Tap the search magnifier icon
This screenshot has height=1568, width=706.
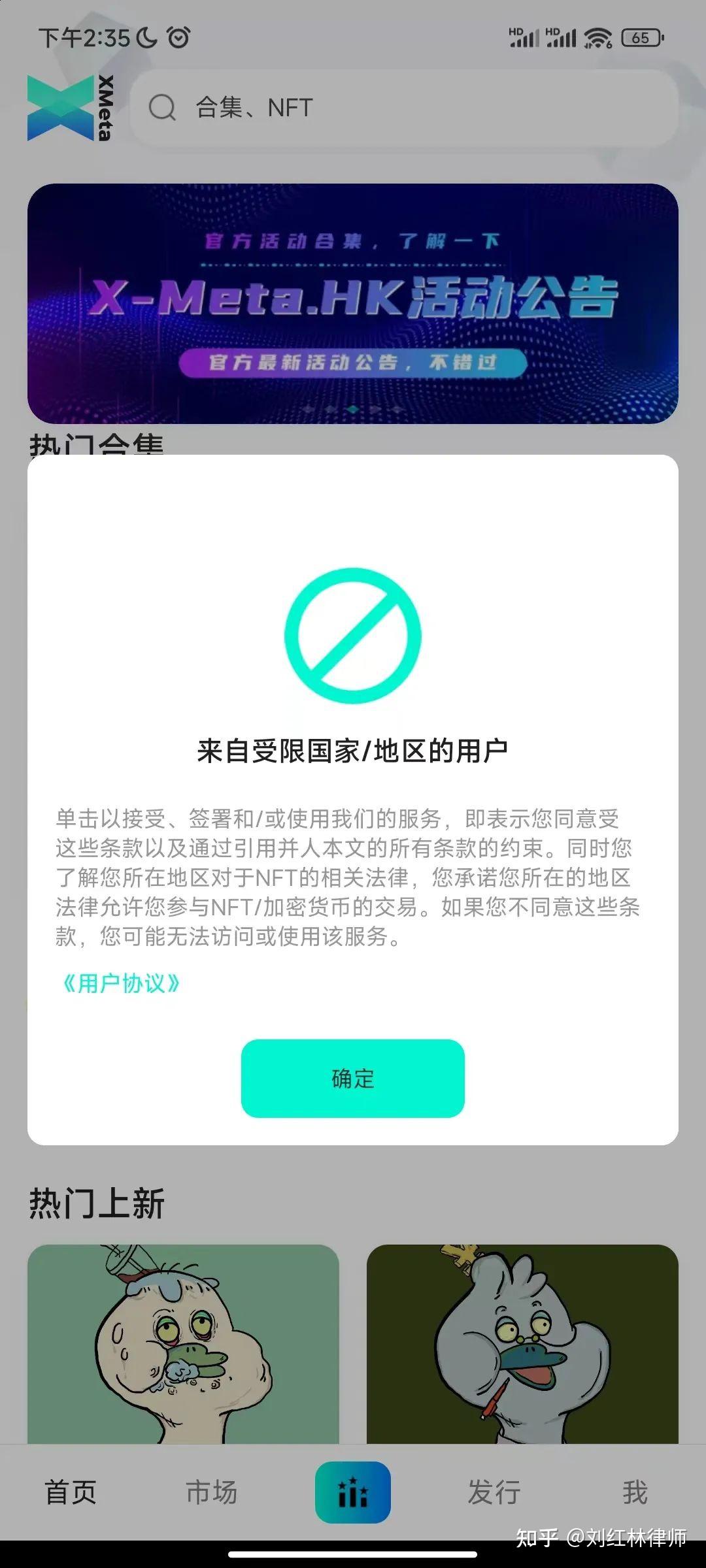pyautogui.click(x=162, y=108)
